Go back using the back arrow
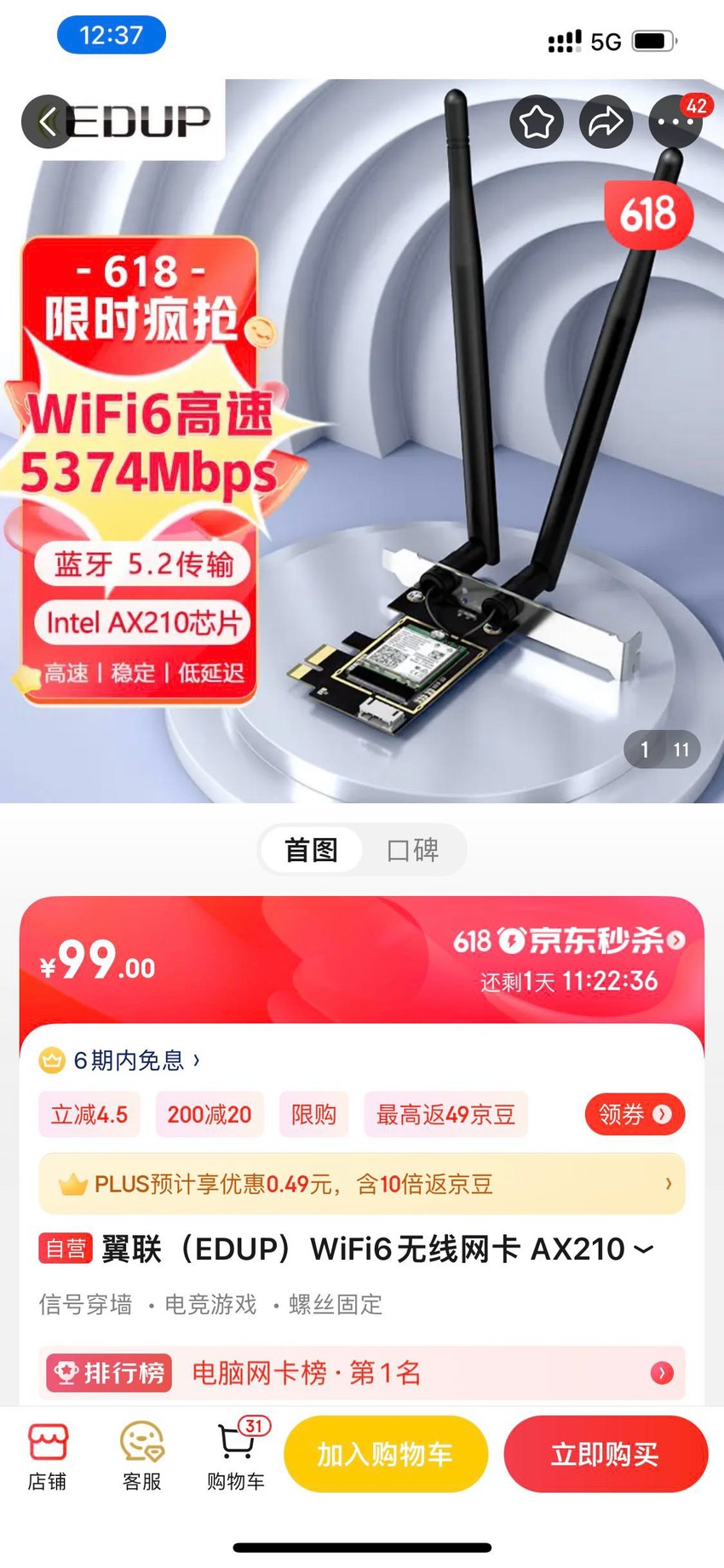This screenshot has width=724, height=1568. tap(48, 122)
